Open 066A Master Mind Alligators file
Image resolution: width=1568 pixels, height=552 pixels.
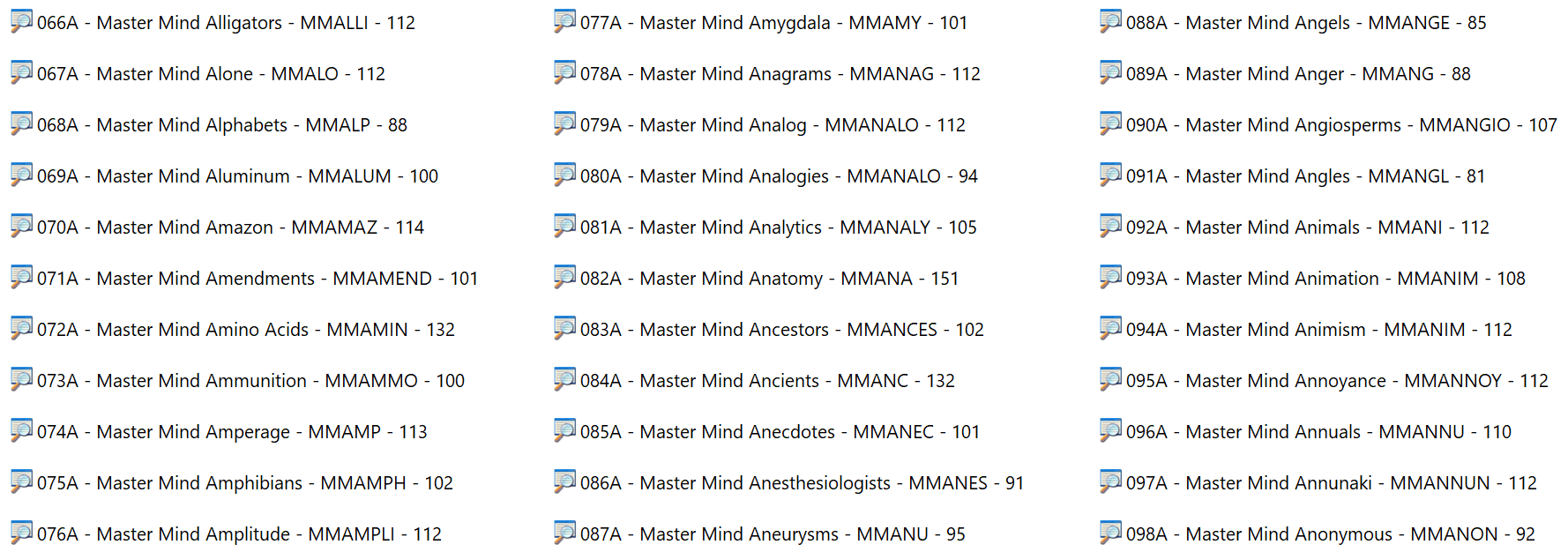click(225, 23)
